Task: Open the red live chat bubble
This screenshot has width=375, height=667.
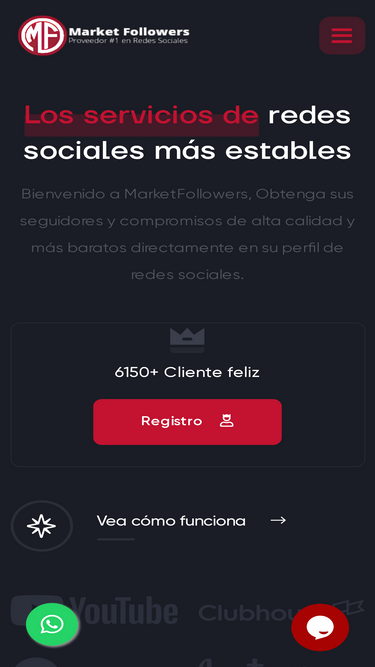Action: click(x=320, y=627)
